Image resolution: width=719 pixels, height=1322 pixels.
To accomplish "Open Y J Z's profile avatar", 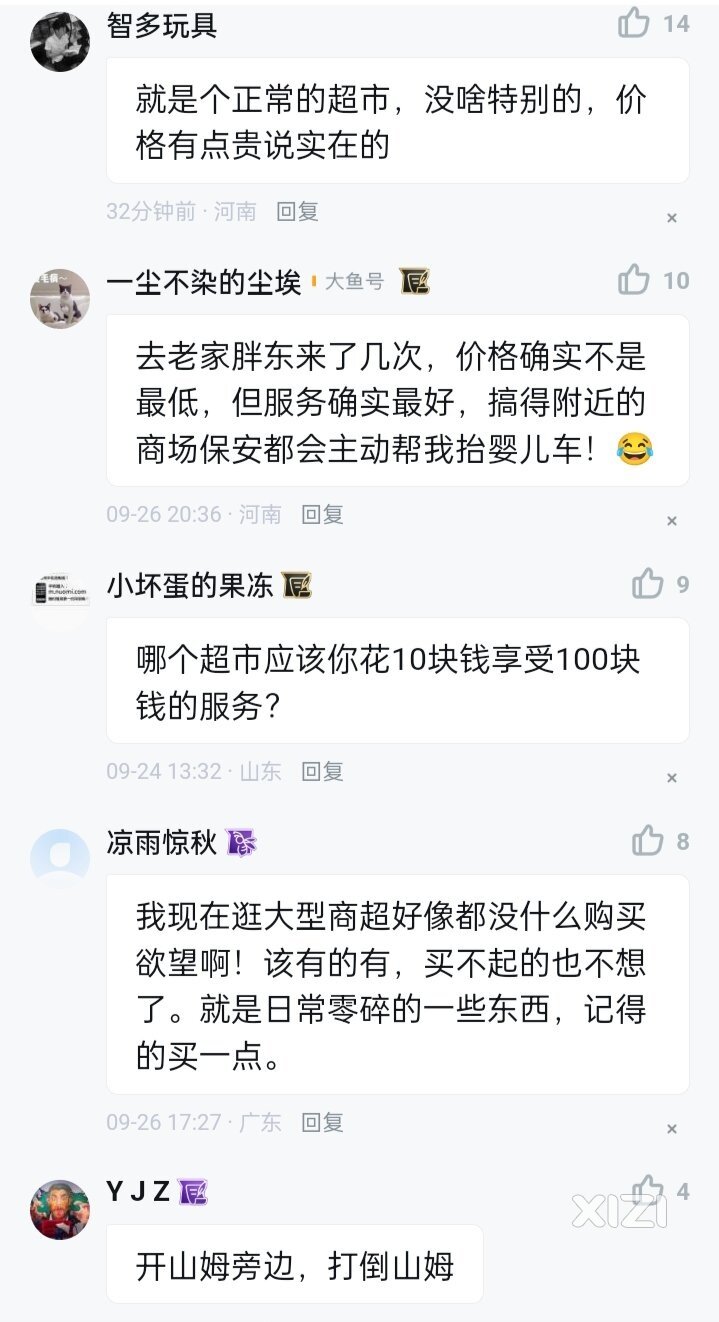I will tap(60, 1209).
